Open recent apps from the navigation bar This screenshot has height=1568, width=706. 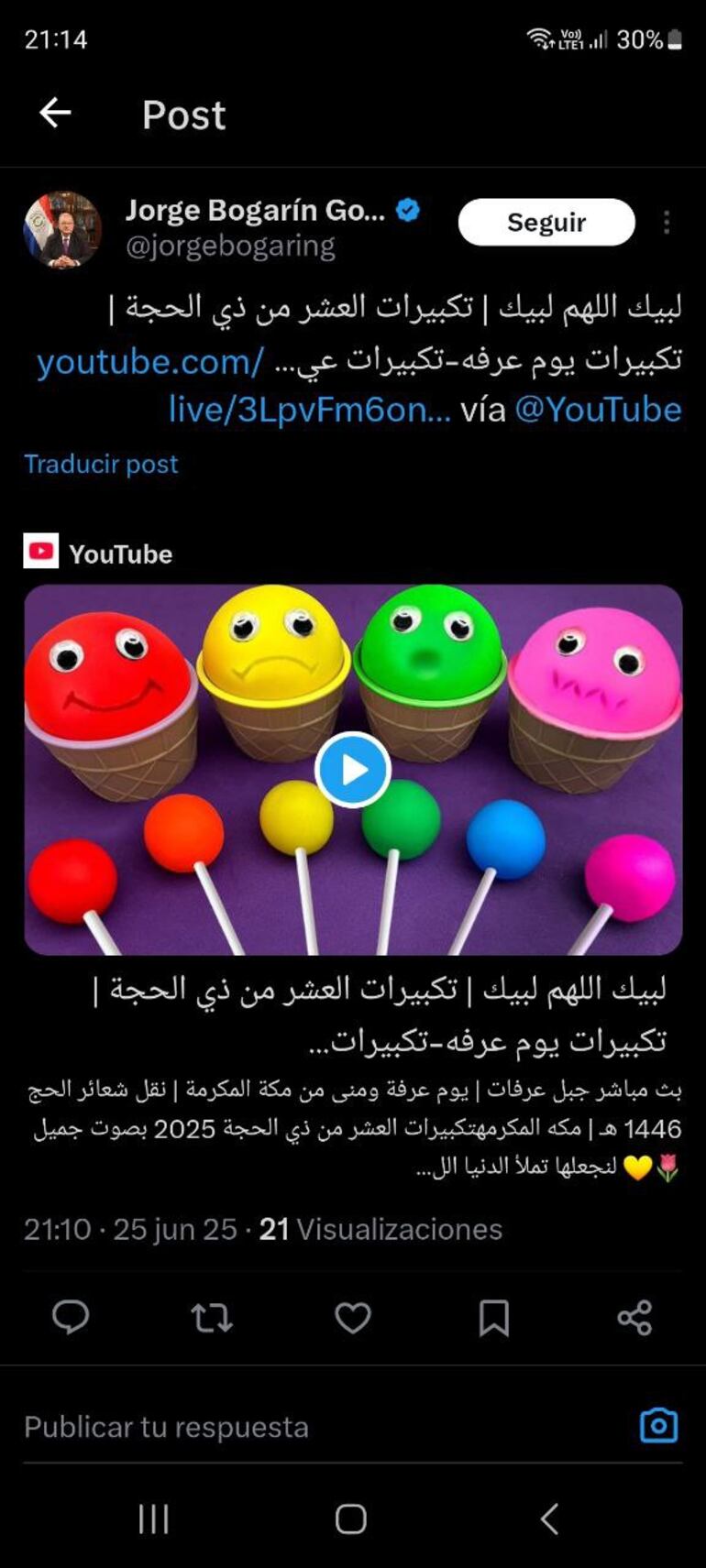click(x=153, y=1519)
